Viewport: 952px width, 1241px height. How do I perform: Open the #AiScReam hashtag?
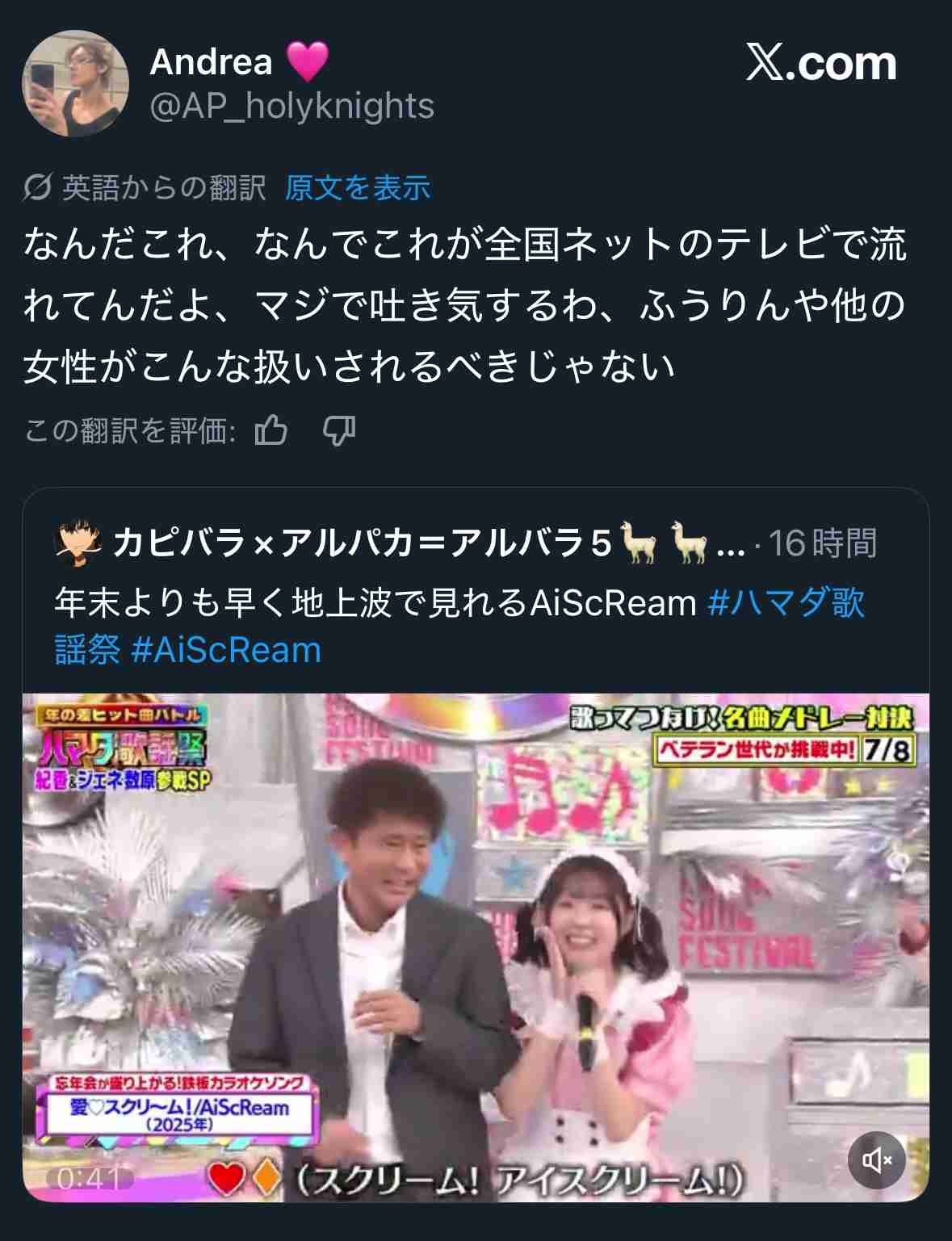[226, 650]
